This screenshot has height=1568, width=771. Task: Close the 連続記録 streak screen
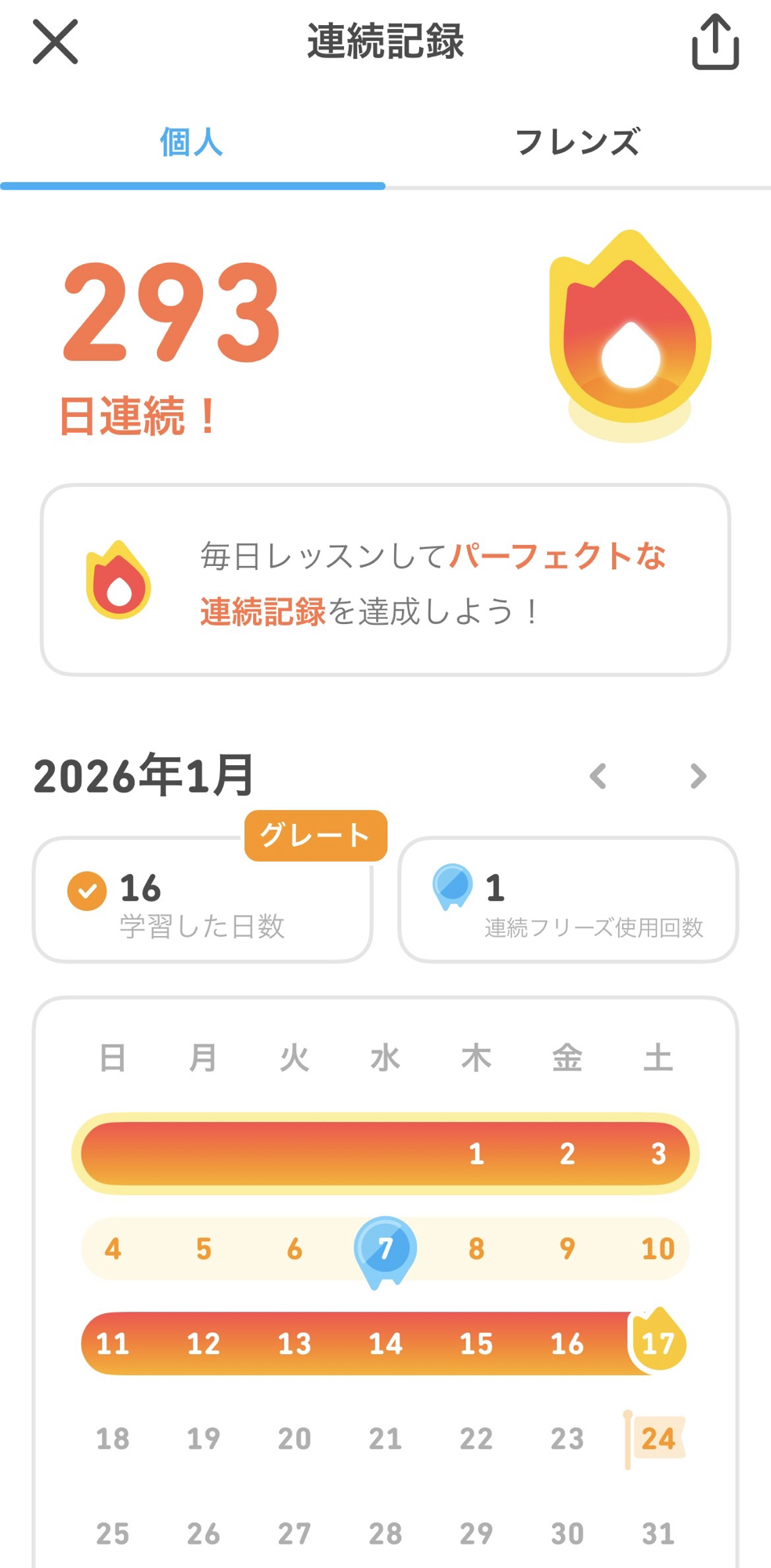coord(56,42)
